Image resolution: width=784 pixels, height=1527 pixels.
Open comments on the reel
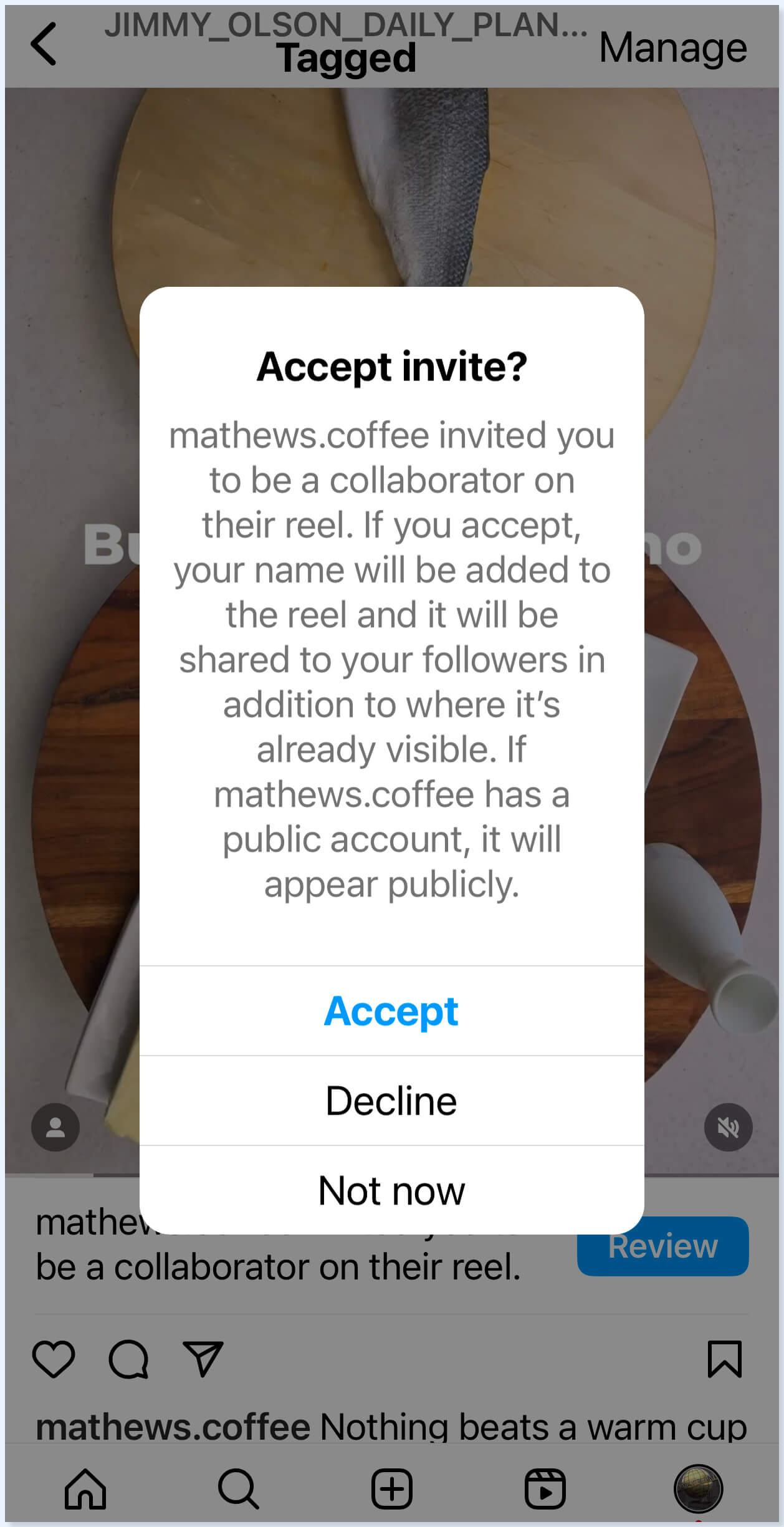[x=128, y=1359]
